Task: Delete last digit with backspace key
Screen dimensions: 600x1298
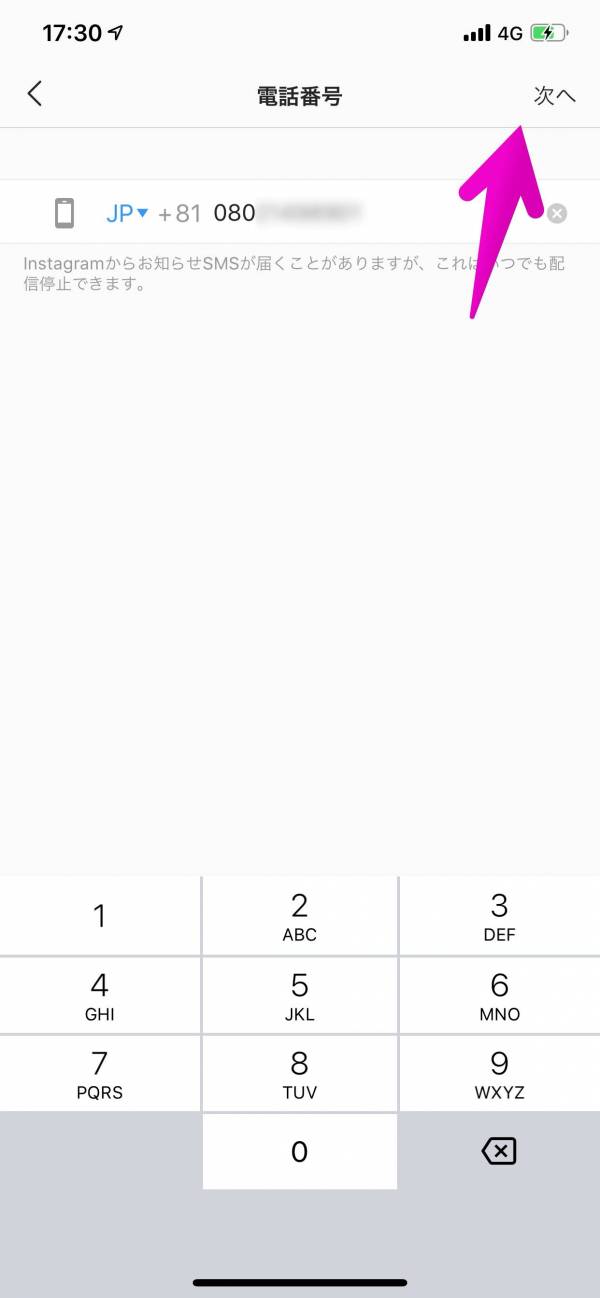Action: tap(499, 1151)
